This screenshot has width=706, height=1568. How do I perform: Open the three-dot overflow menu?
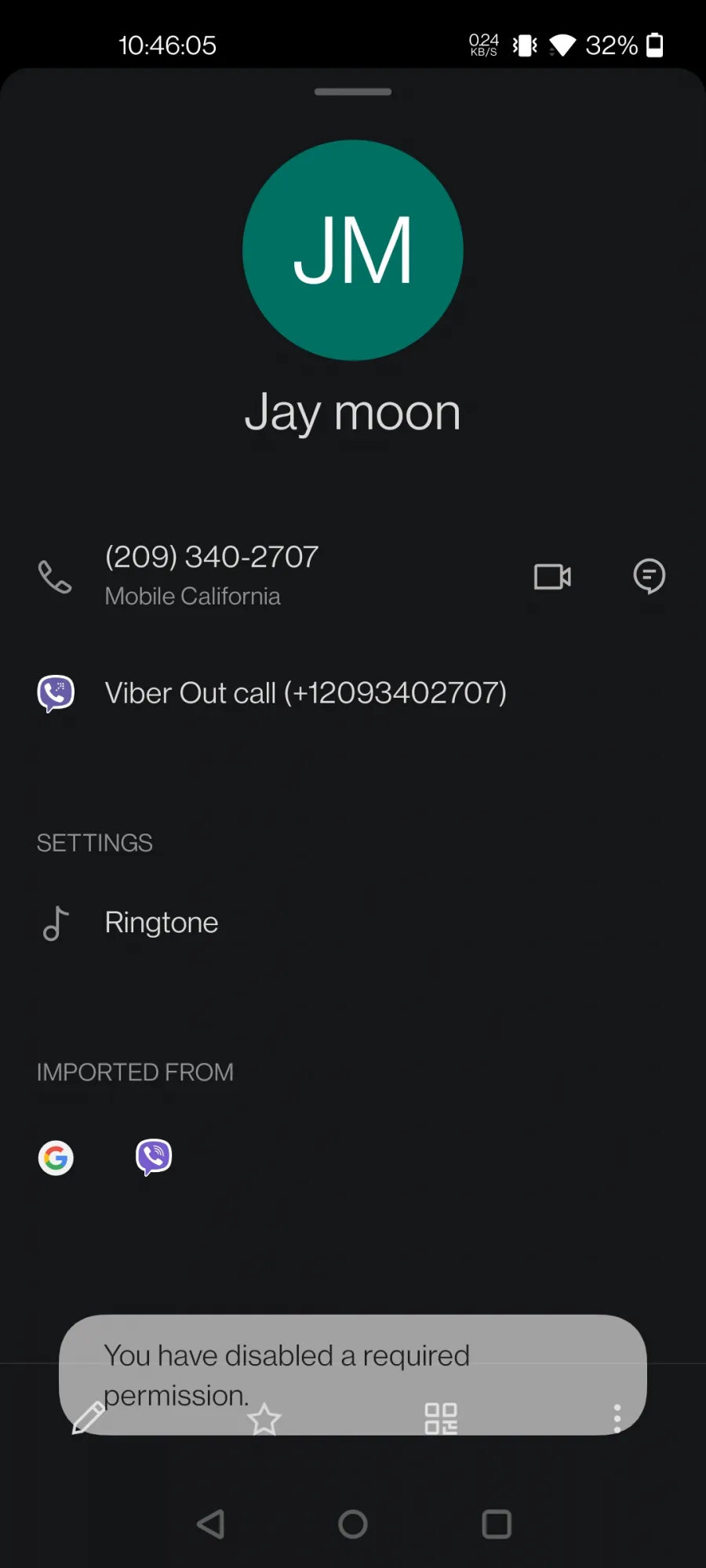(617, 1418)
